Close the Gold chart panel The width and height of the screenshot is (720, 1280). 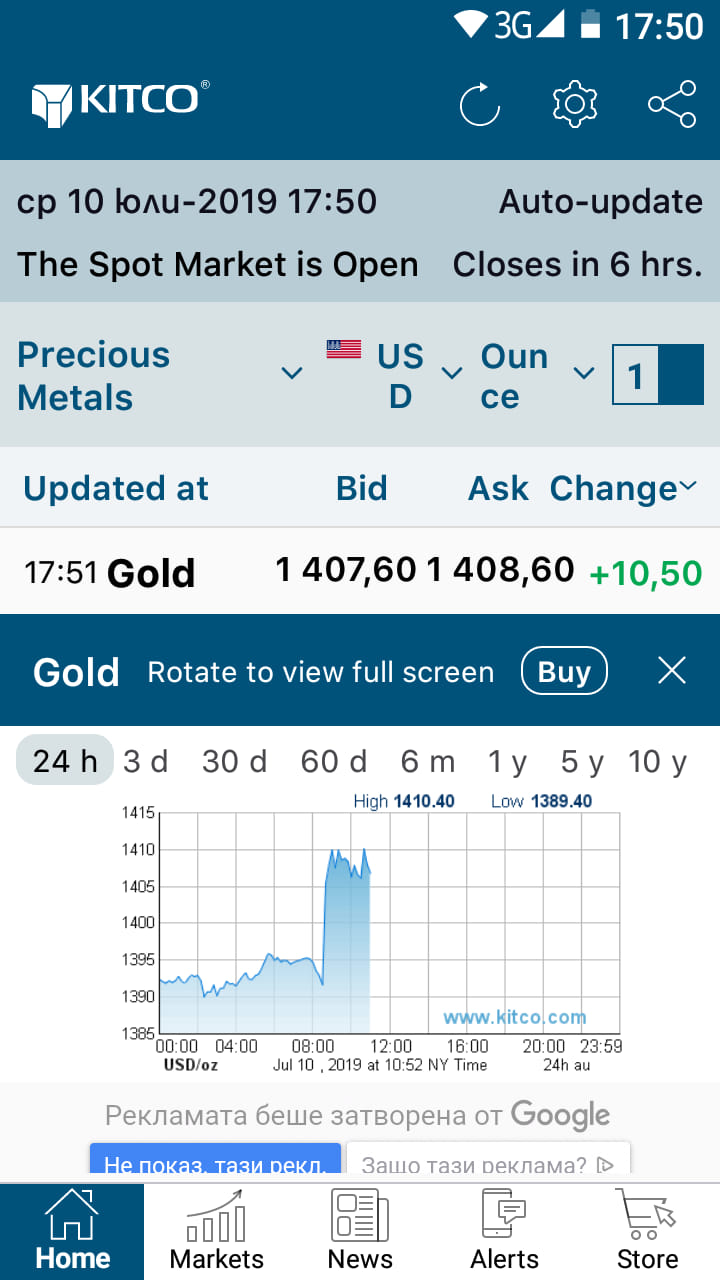coord(672,671)
